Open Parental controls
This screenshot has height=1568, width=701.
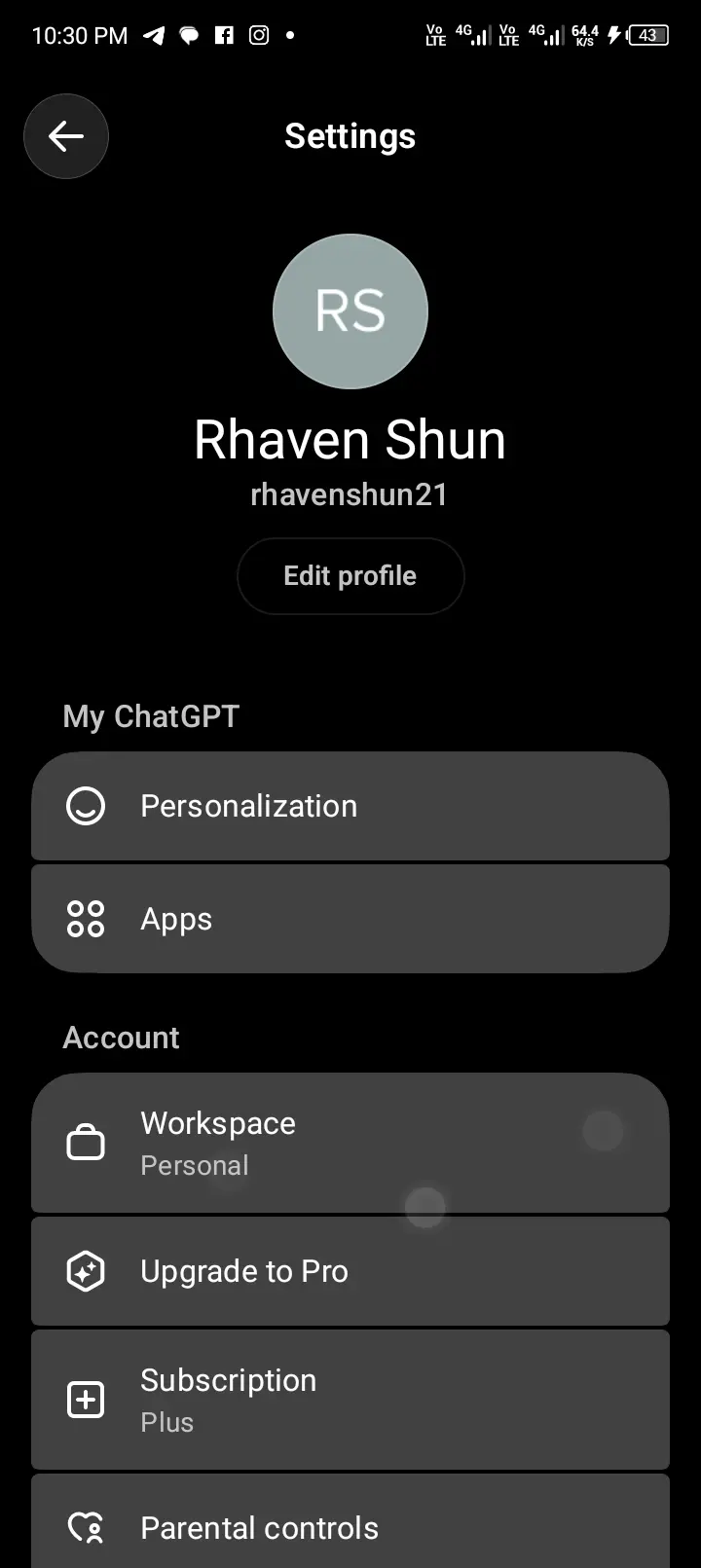tap(350, 1521)
